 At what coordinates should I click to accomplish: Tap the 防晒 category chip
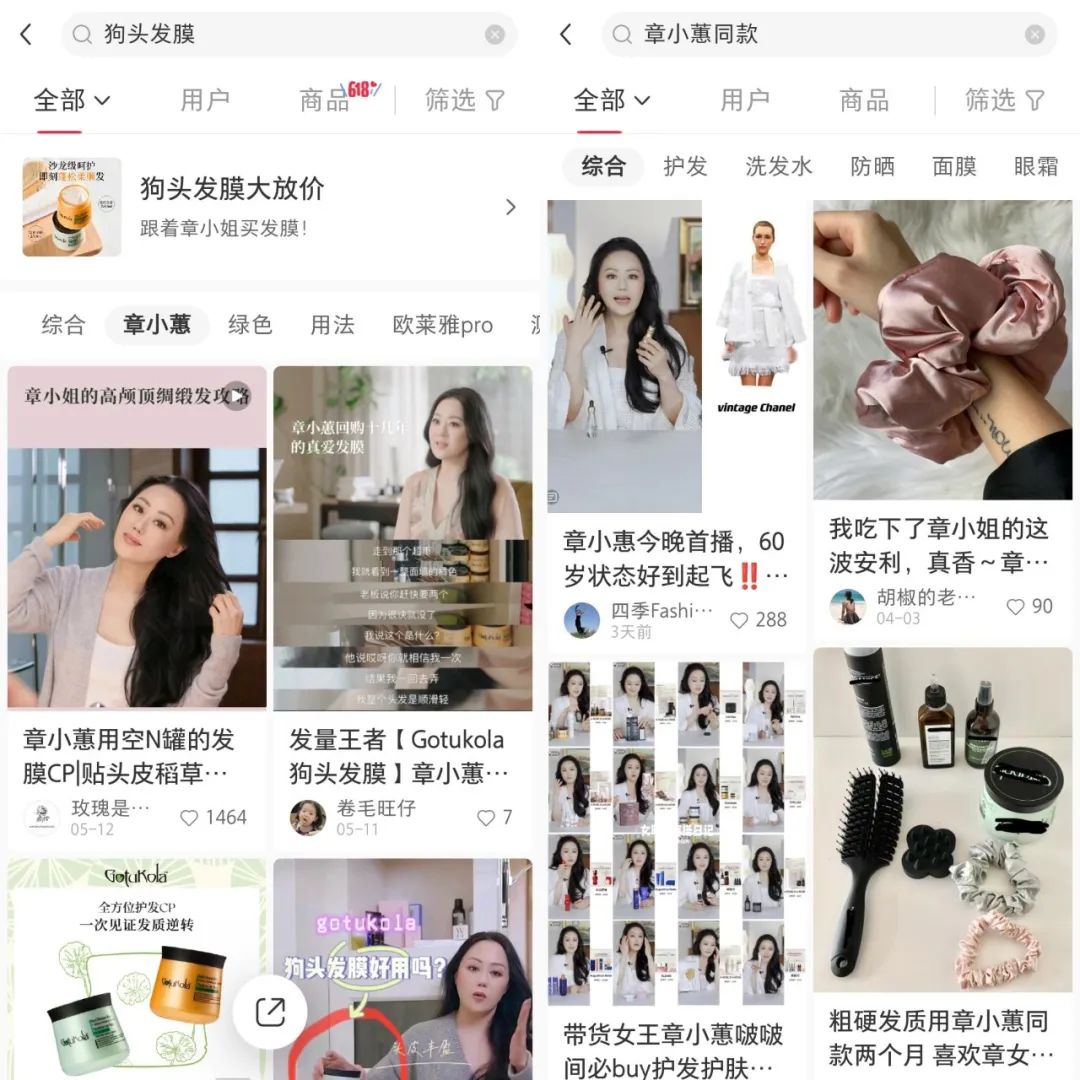[x=872, y=167]
